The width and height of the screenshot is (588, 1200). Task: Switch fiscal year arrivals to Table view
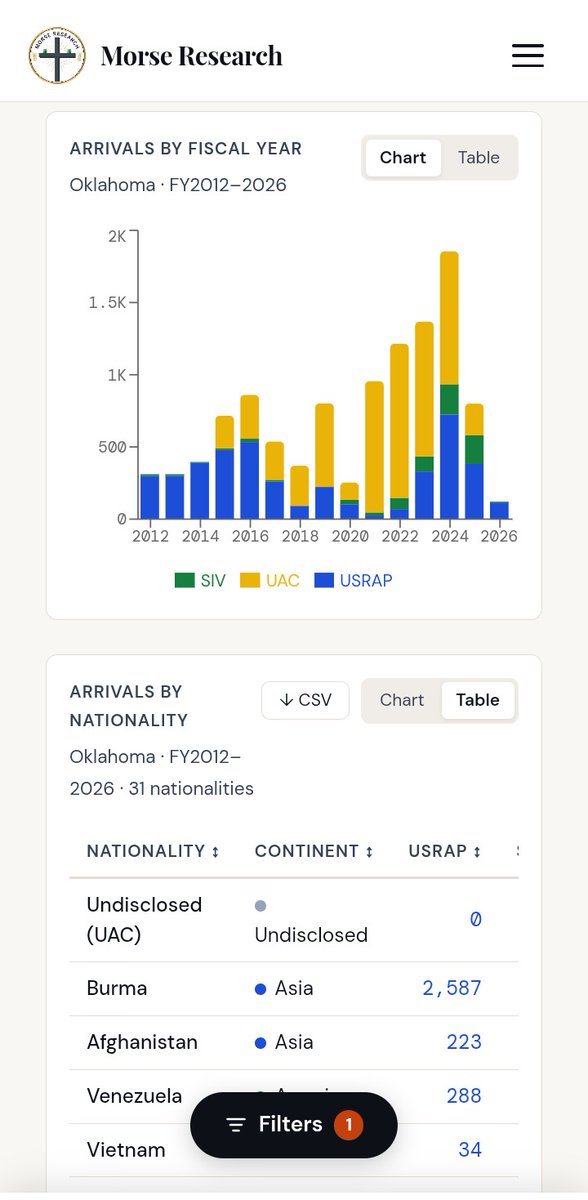coord(478,158)
